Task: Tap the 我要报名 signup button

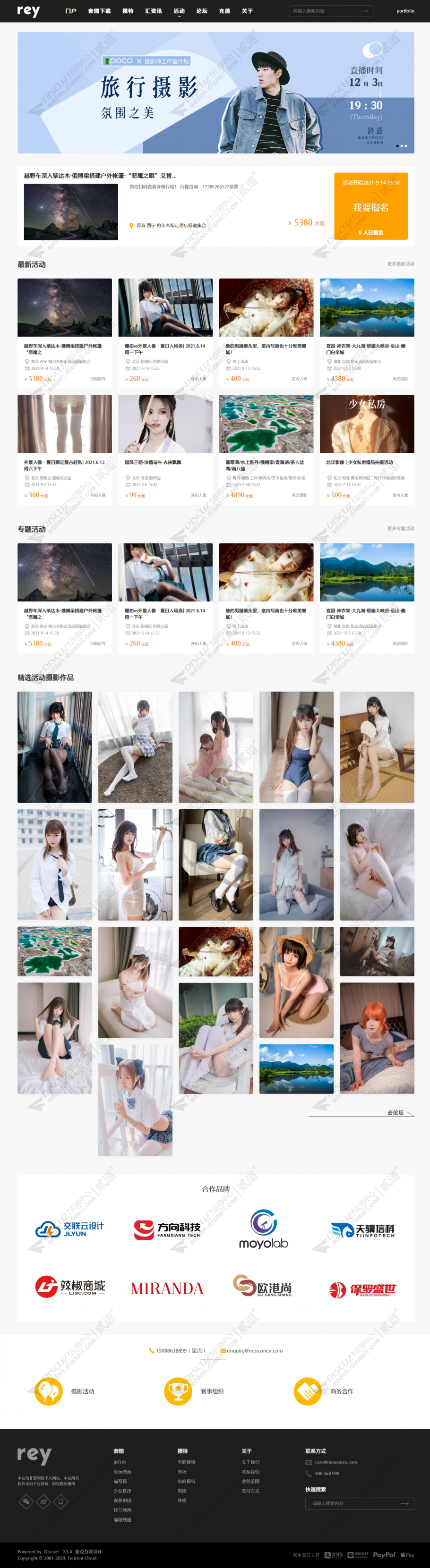Action: [371, 208]
